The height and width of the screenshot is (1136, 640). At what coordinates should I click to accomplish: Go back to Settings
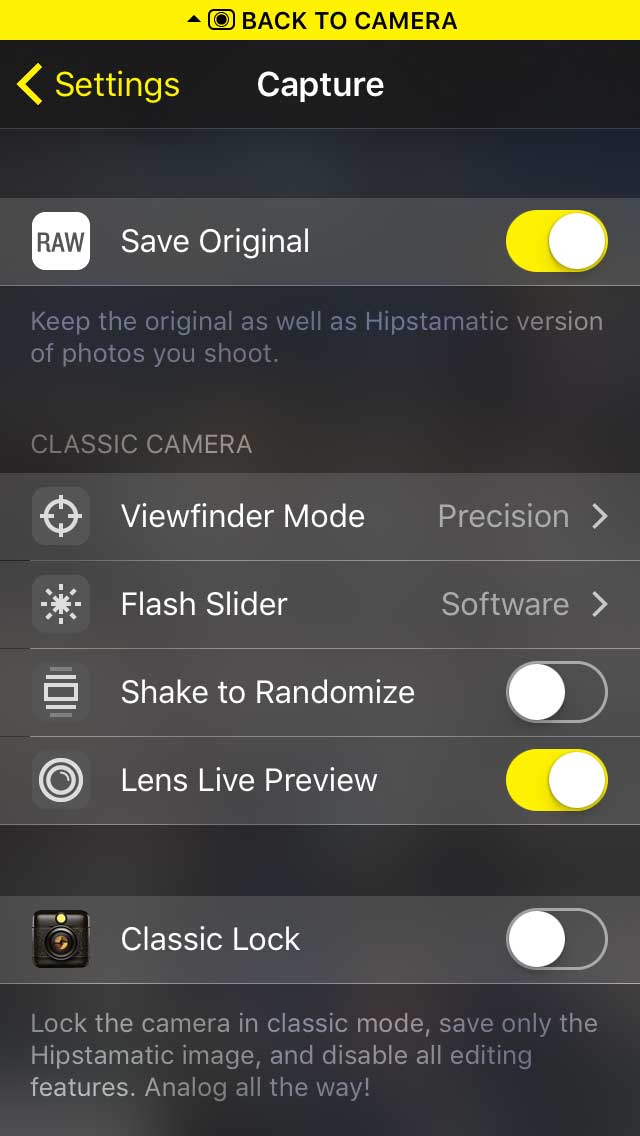tap(98, 84)
